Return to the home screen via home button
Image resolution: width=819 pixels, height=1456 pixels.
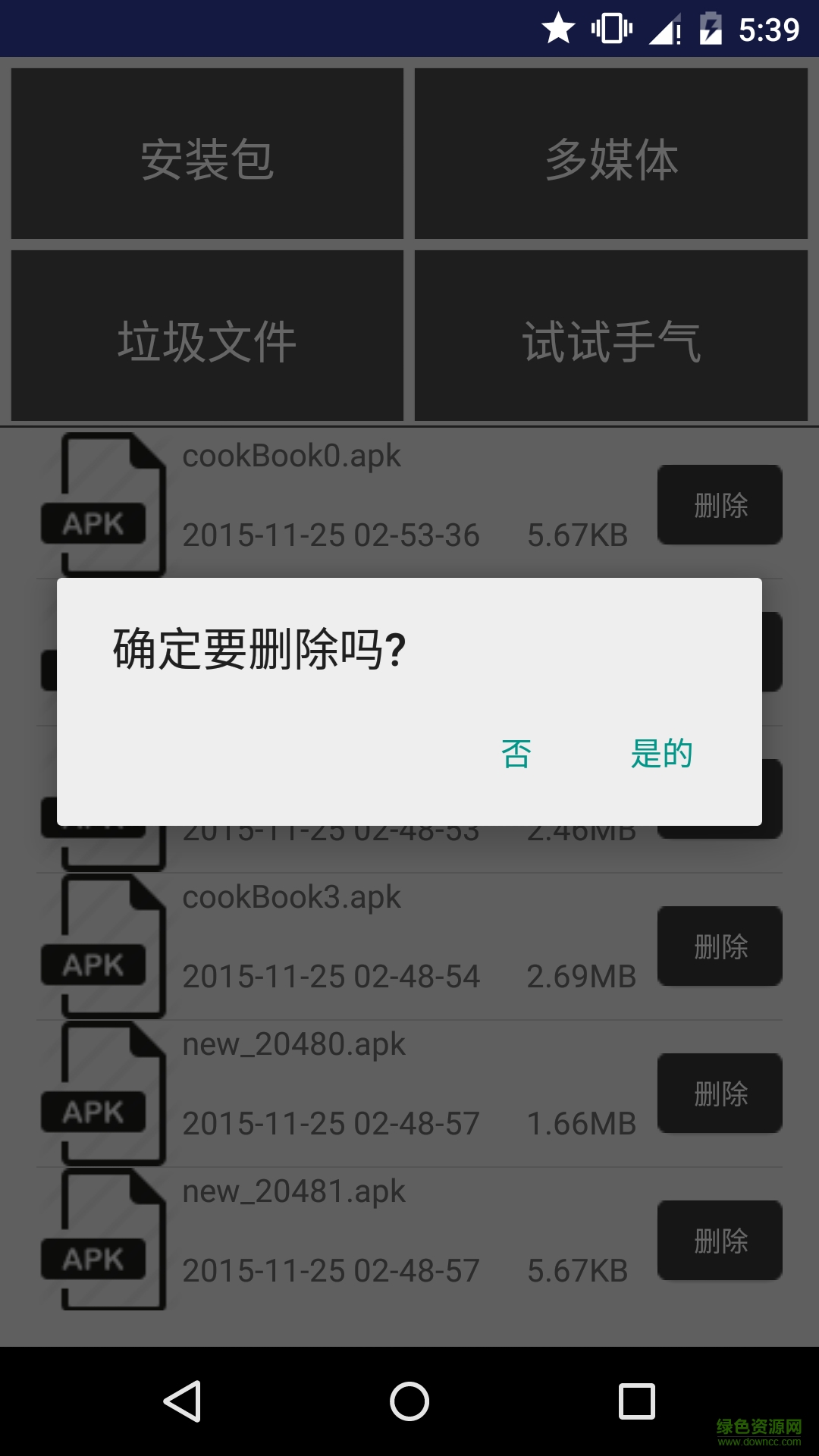[x=409, y=1401]
